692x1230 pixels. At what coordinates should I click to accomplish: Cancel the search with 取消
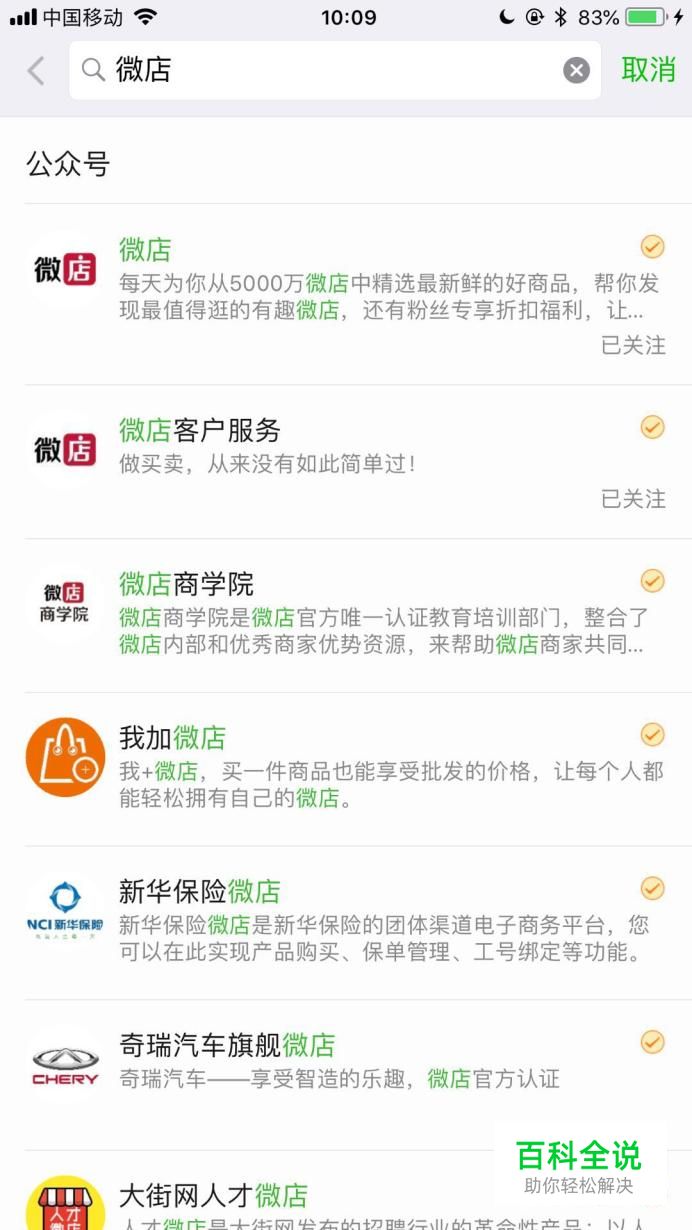pos(648,70)
